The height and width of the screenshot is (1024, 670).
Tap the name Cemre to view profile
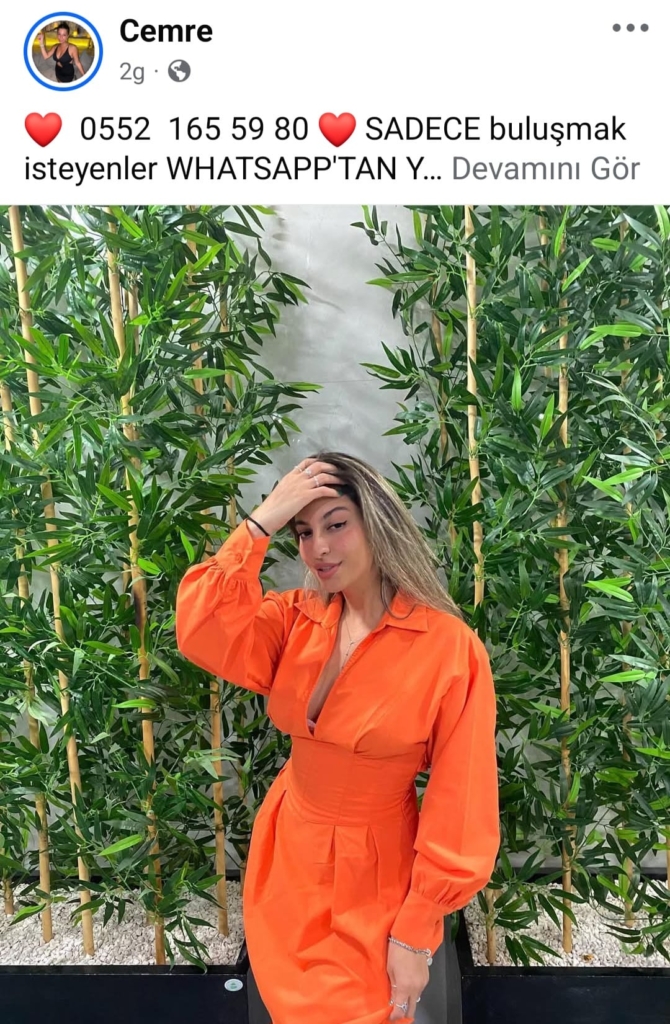(x=165, y=31)
